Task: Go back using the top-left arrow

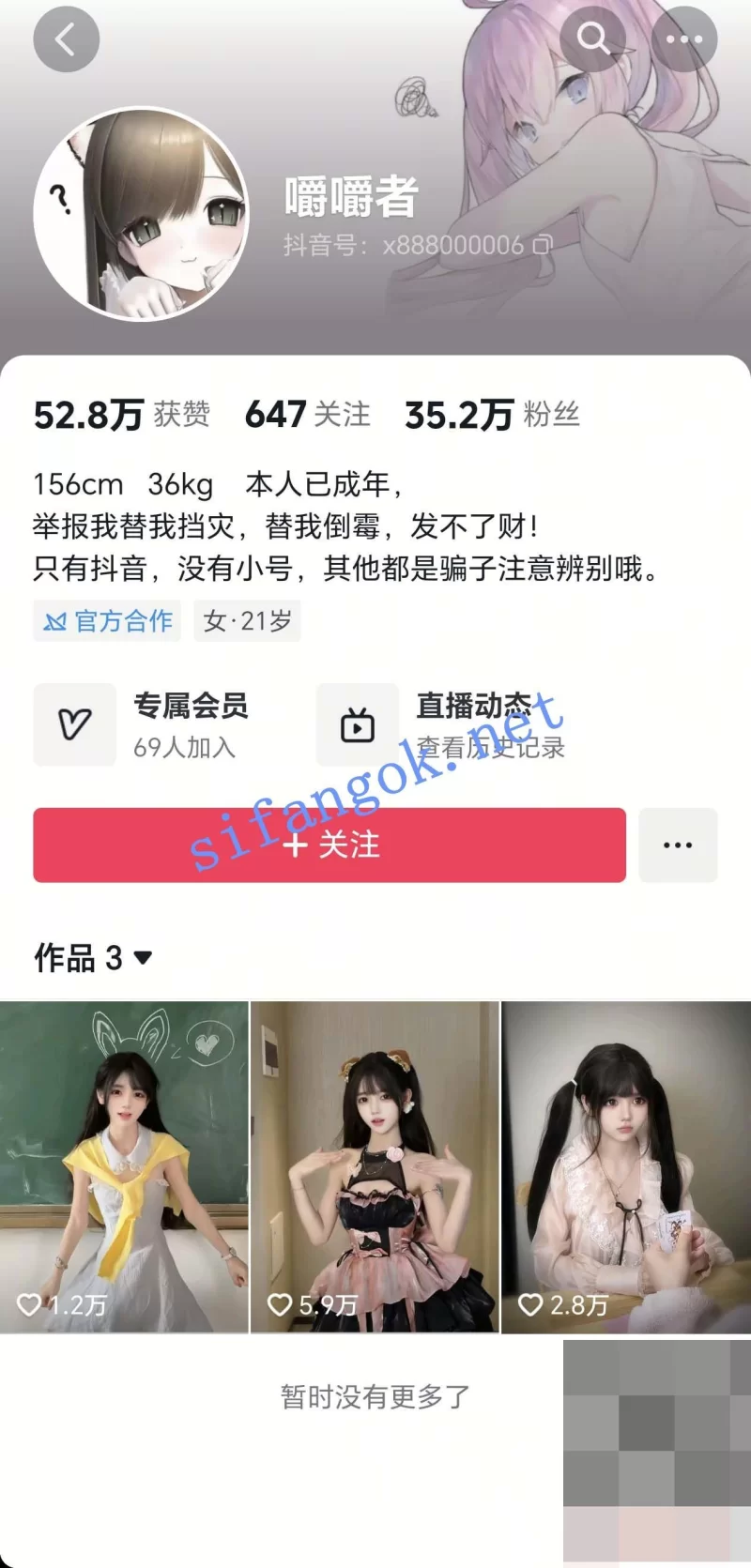Action: (x=66, y=39)
